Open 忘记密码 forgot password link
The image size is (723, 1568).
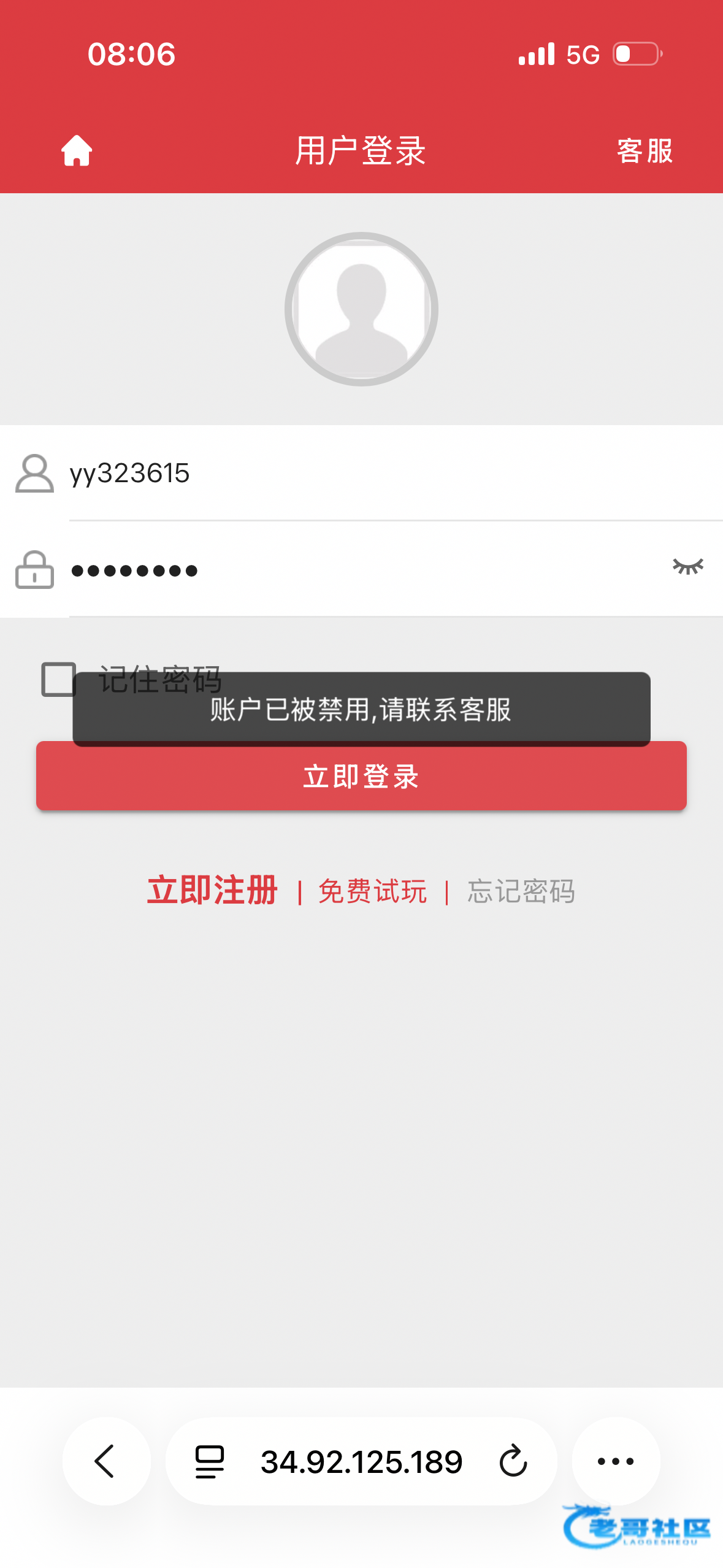click(521, 891)
